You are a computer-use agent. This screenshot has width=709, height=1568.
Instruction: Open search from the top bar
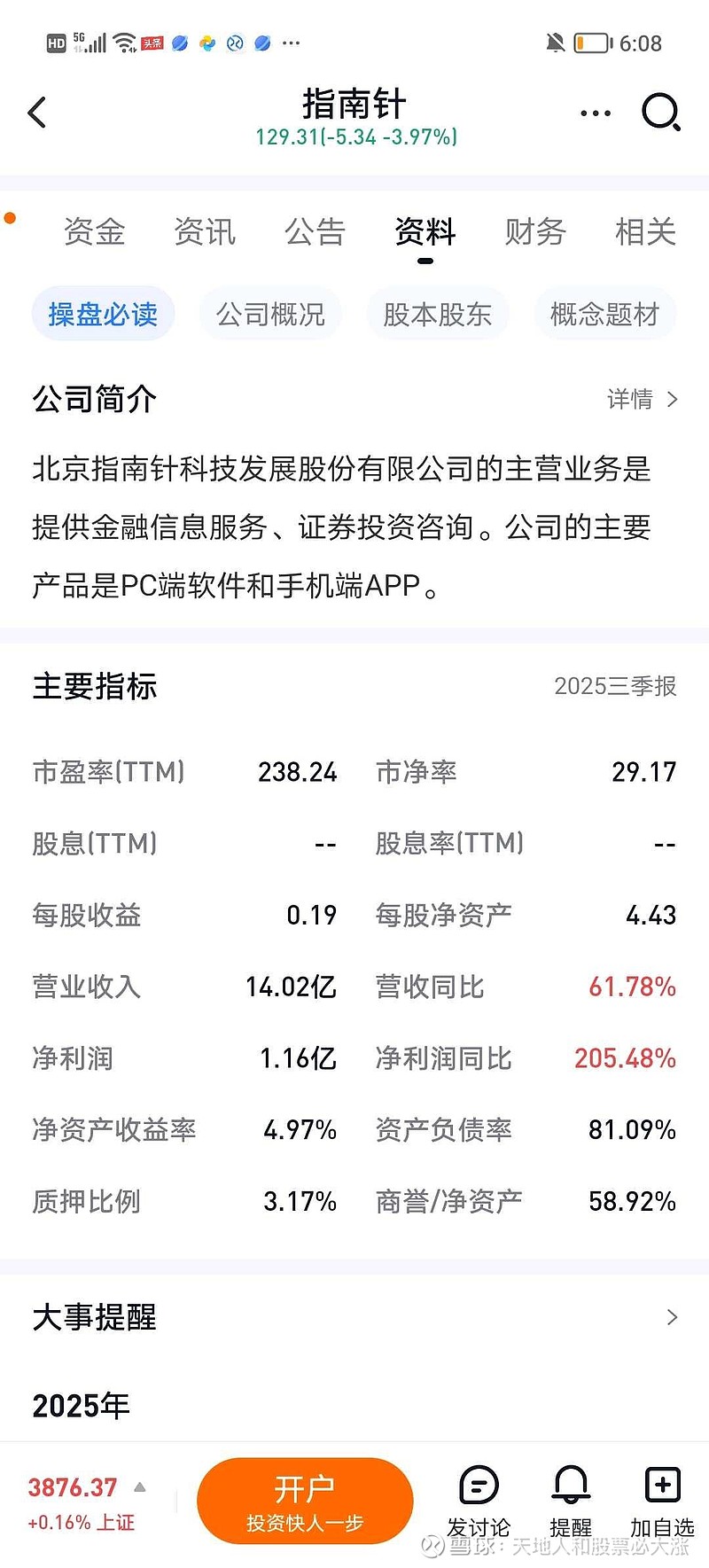660,113
